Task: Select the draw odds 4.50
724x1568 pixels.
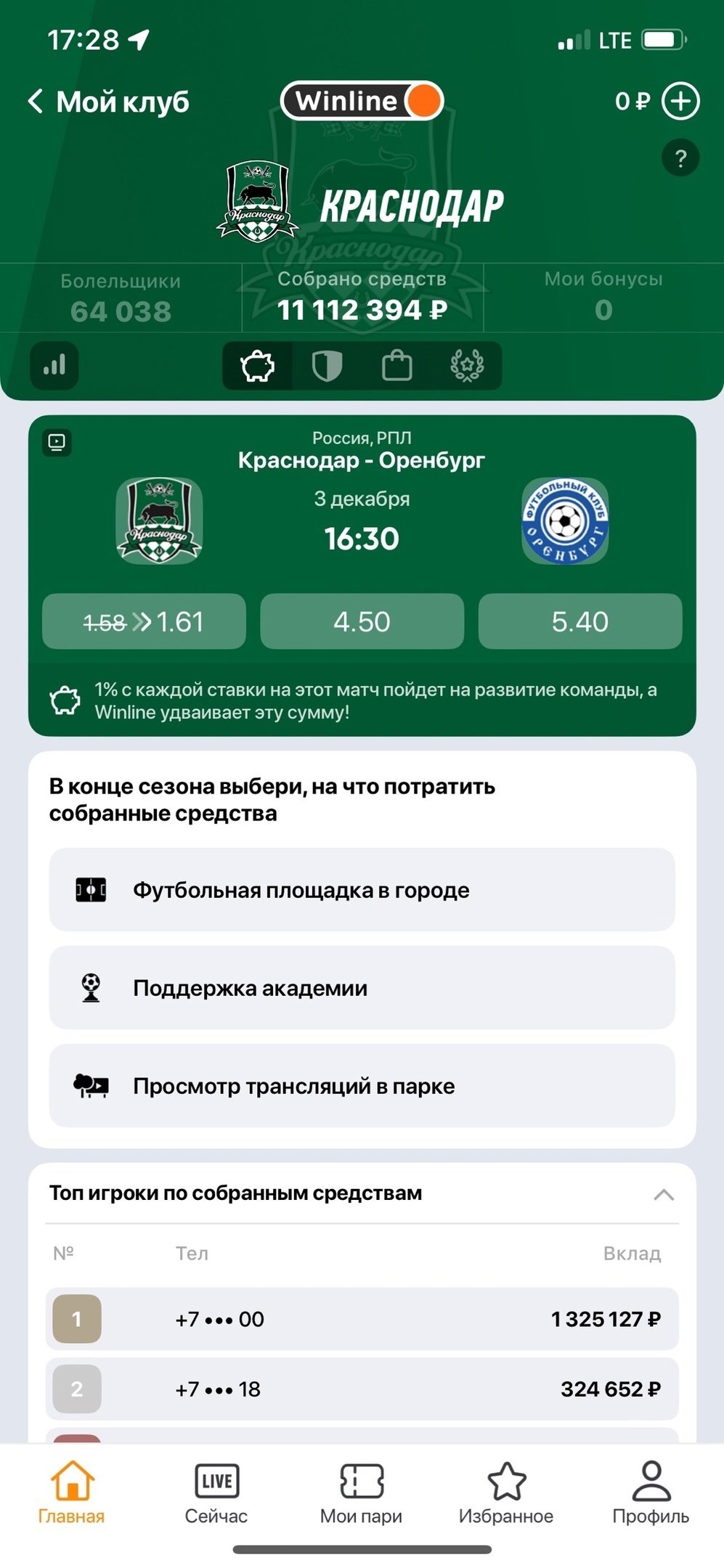Action: click(362, 621)
